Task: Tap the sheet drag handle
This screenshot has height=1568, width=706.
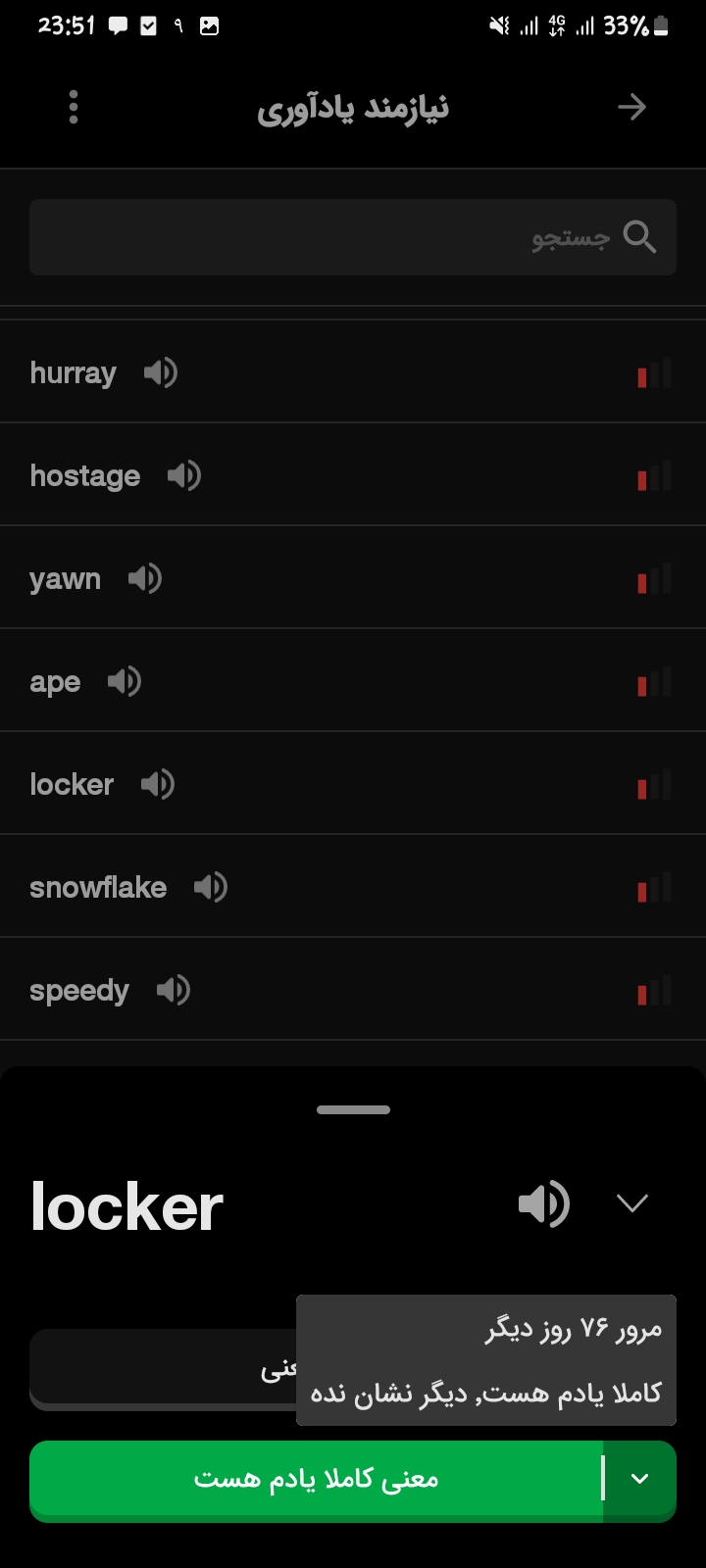Action: tap(353, 1109)
